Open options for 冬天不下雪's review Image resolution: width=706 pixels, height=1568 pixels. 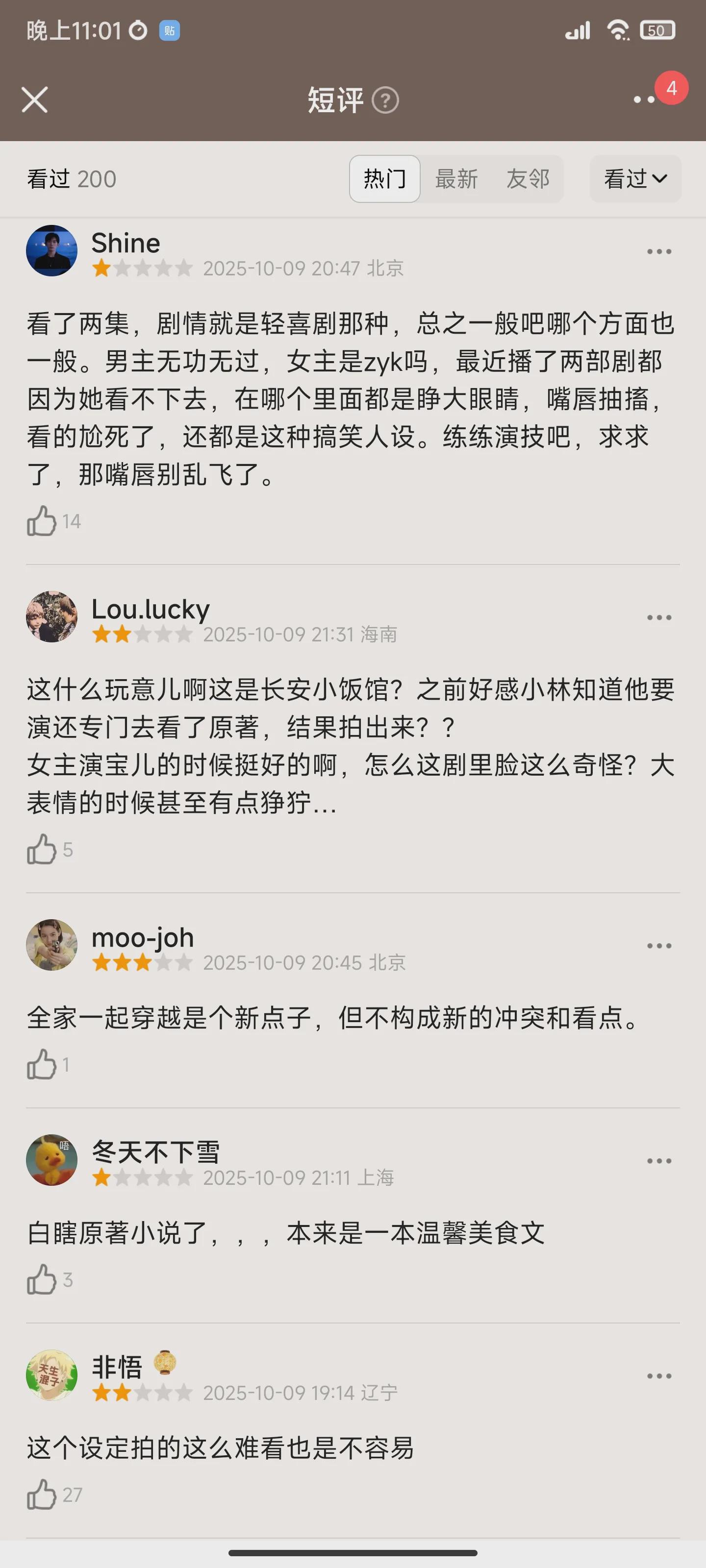[659, 1160]
